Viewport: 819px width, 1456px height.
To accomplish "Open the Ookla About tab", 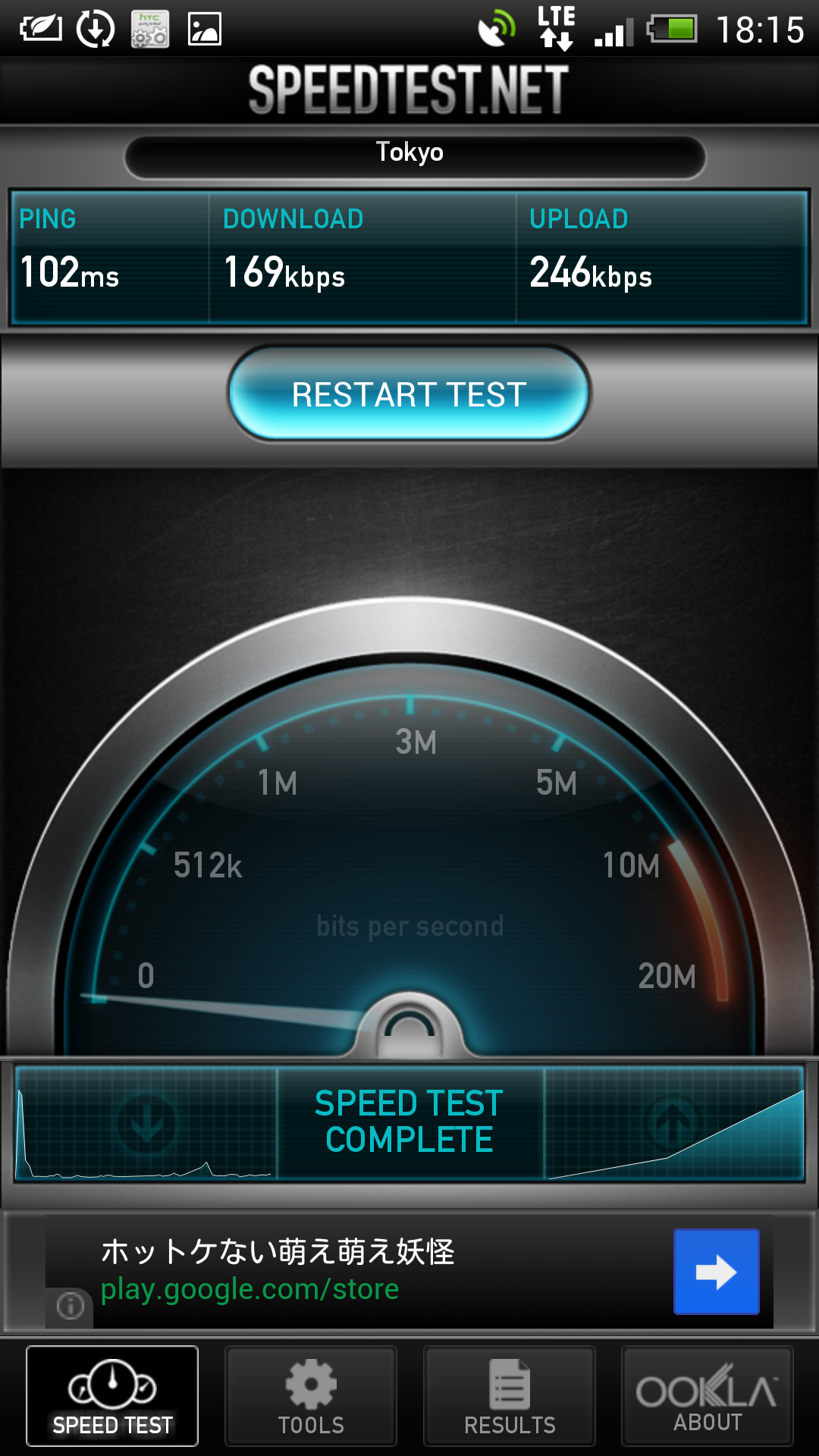I will pos(707,1396).
